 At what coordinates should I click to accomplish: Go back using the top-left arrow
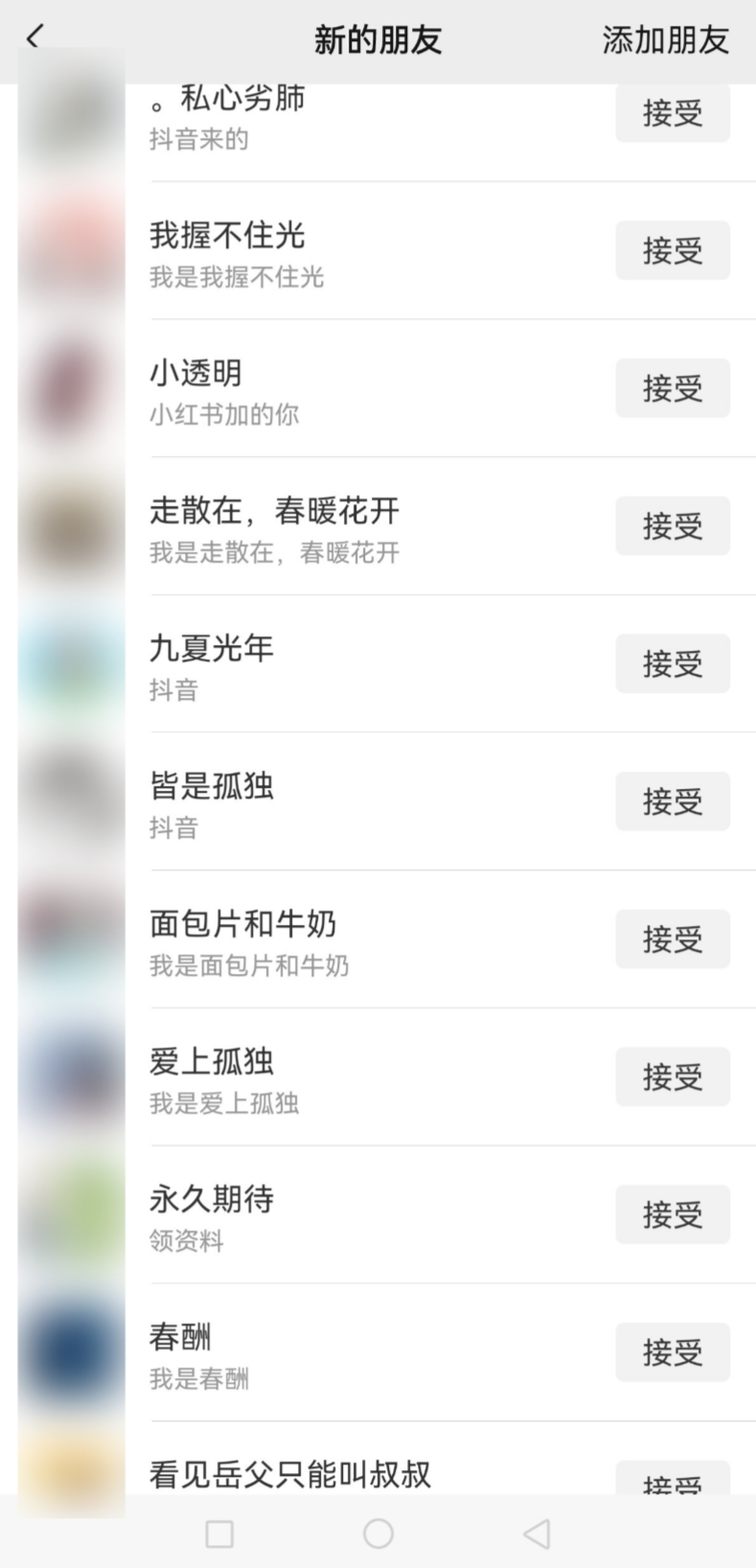(x=34, y=38)
